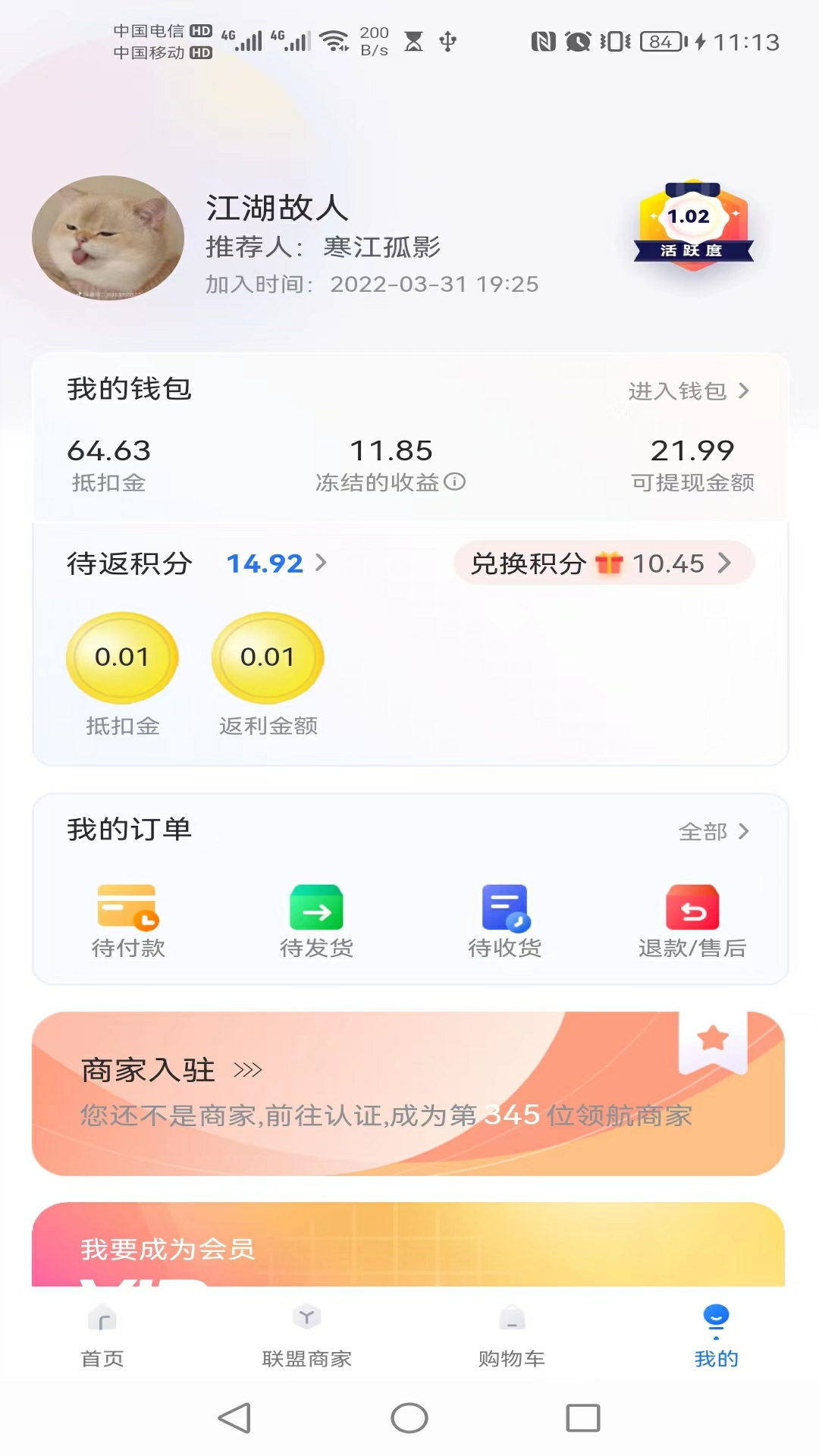The height and width of the screenshot is (1456, 819).
Task: Open 待发货 orders
Action: (316, 921)
